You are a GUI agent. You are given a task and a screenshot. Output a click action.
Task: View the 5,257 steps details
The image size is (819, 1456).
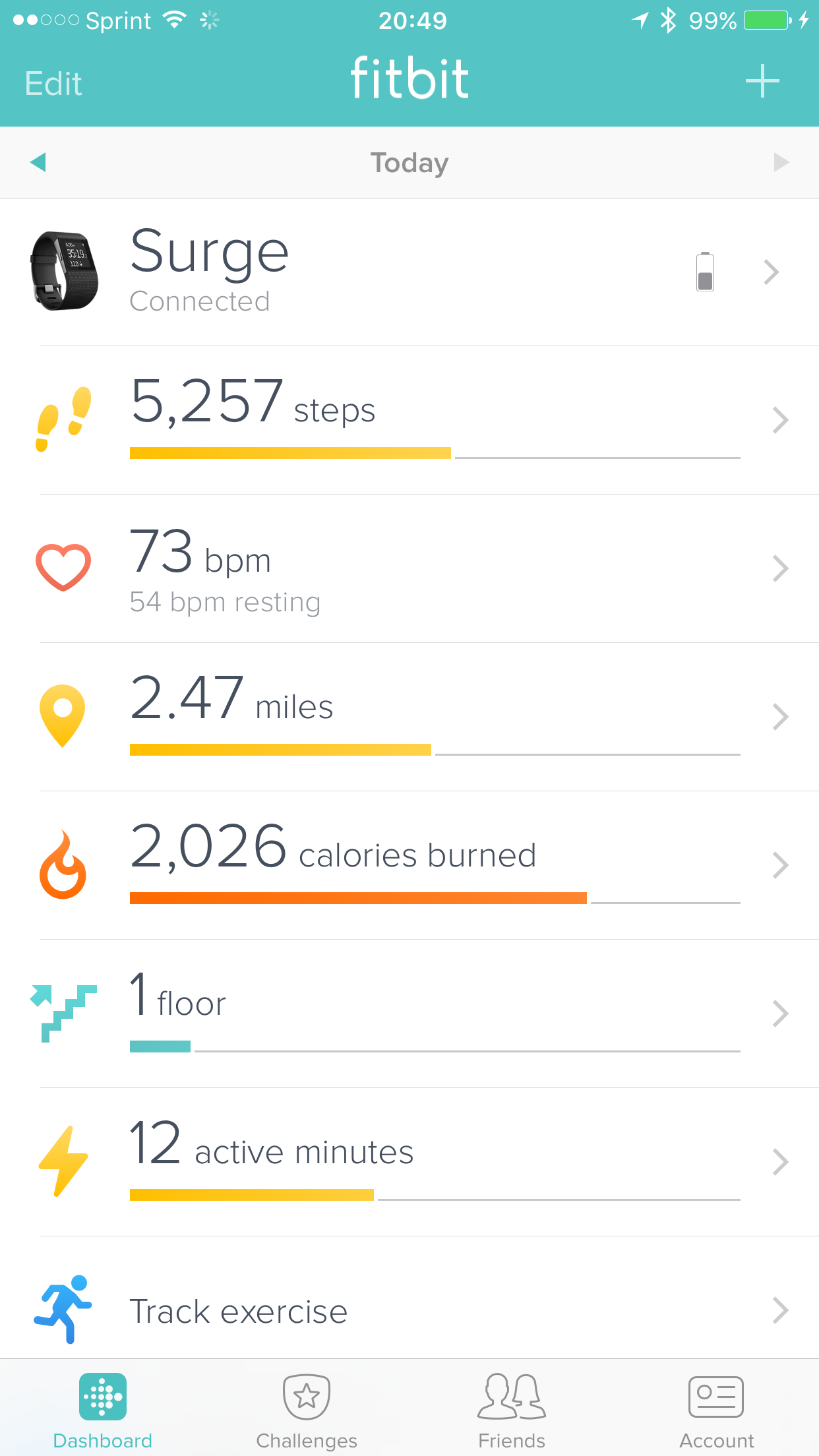click(409, 420)
